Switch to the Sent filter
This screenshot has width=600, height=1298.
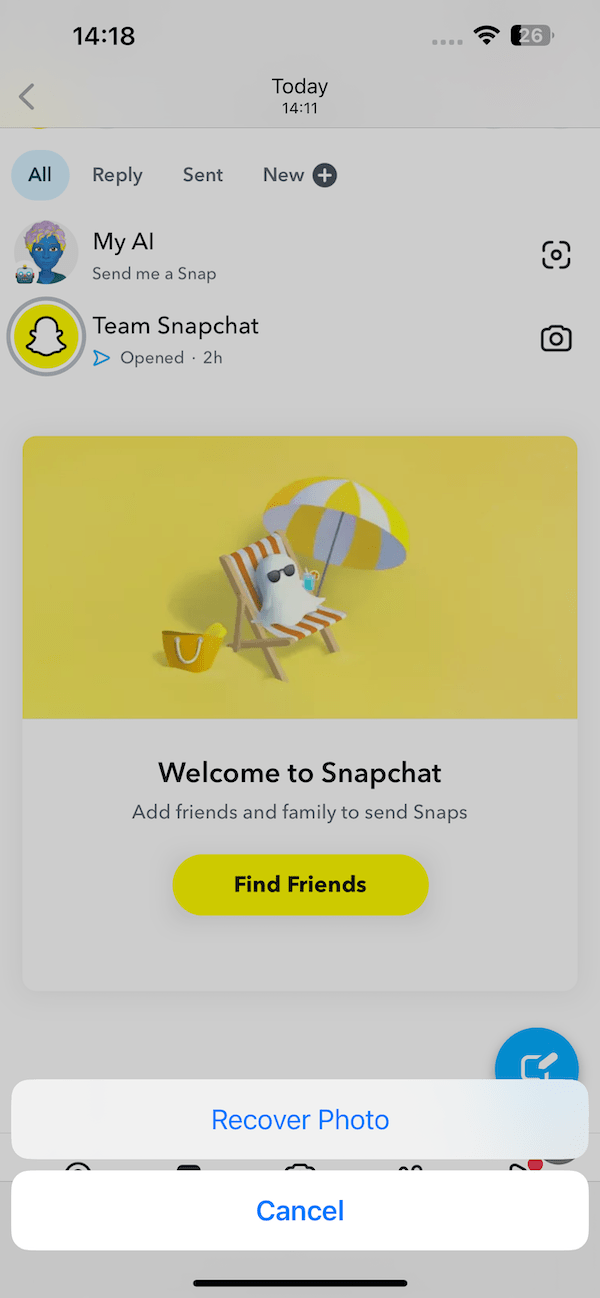tap(202, 175)
